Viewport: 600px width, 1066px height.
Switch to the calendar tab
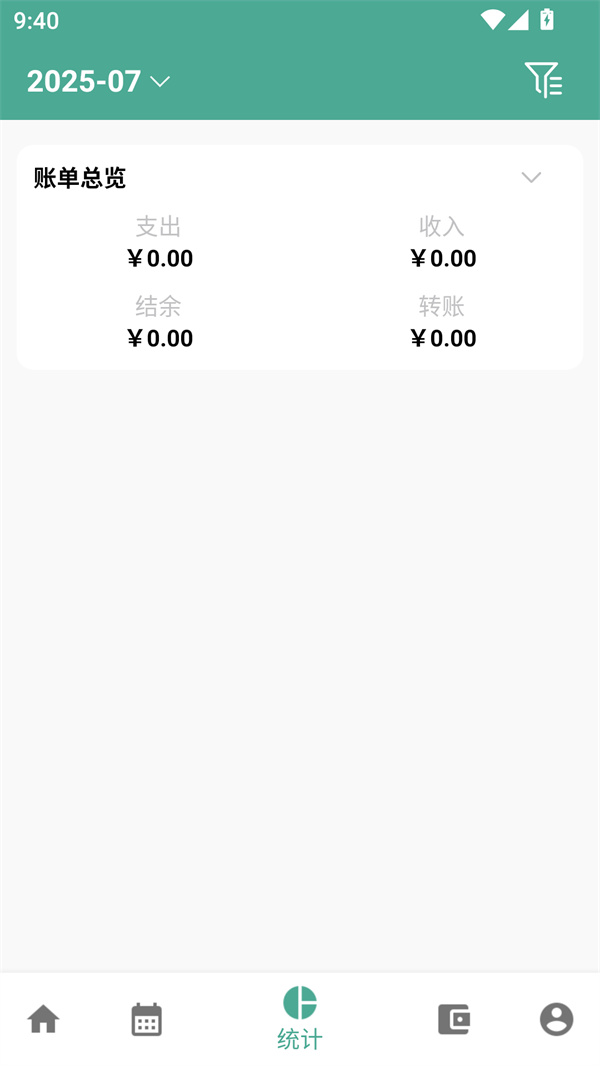(147, 1019)
